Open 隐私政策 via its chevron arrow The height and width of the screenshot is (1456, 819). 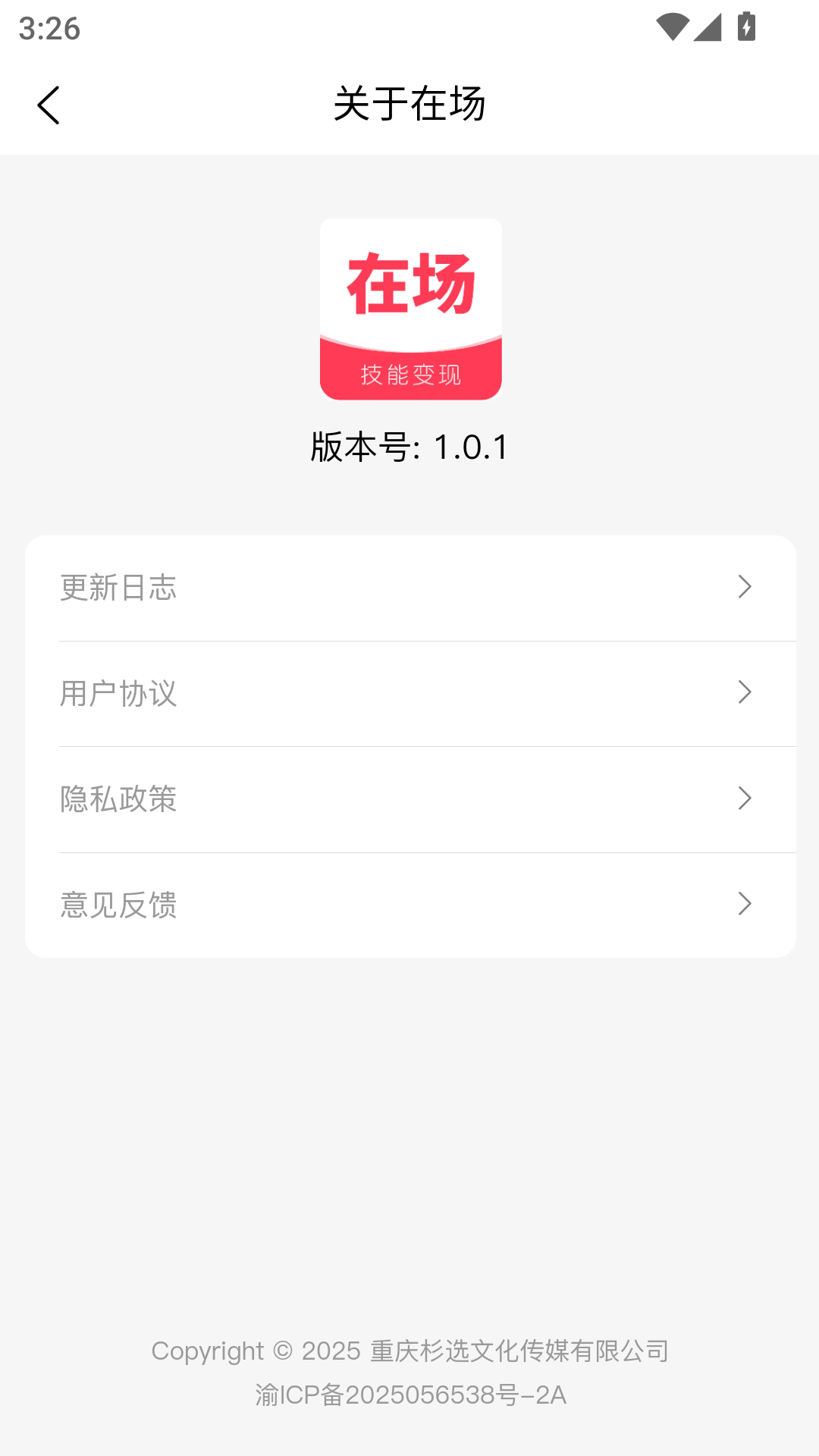tap(745, 799)
